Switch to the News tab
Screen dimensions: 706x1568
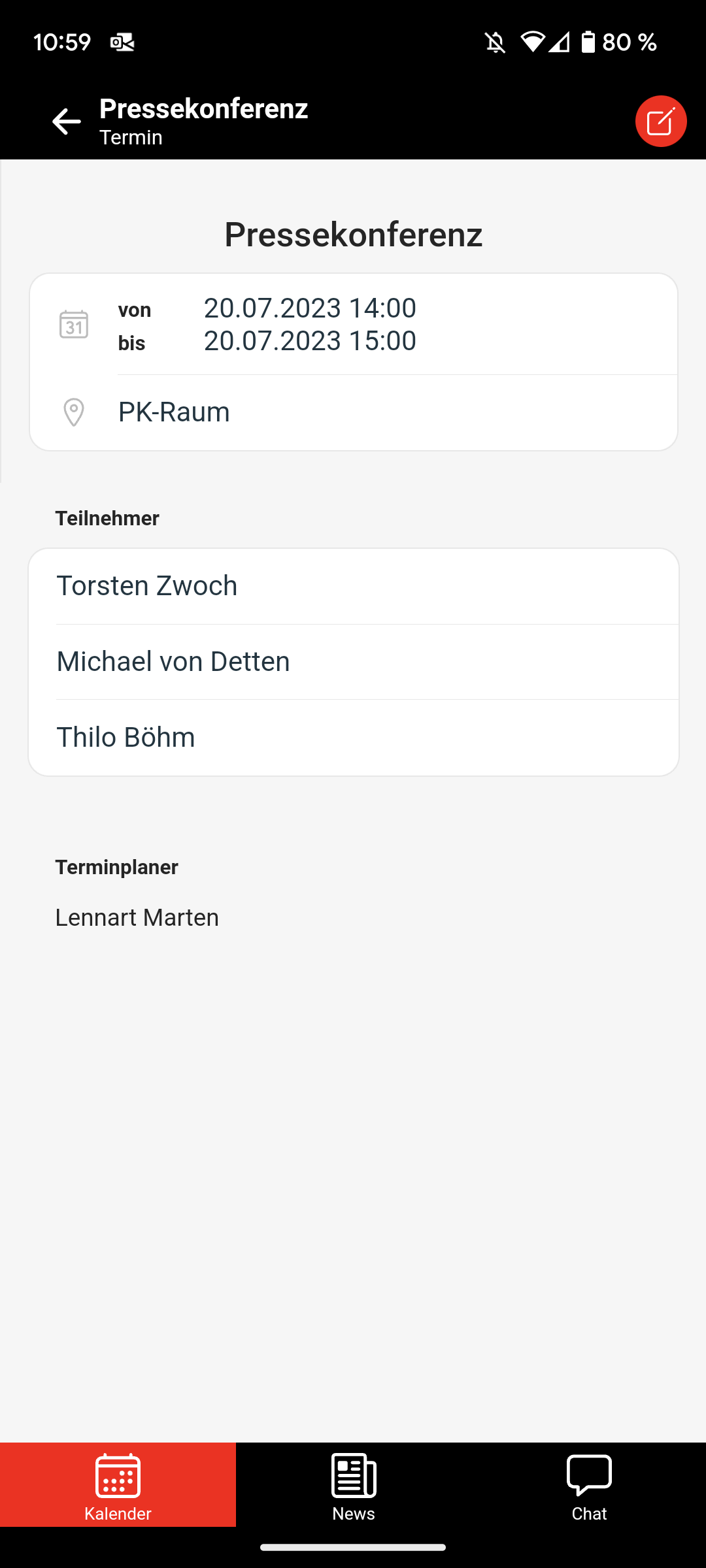[x=353, y=1486]
